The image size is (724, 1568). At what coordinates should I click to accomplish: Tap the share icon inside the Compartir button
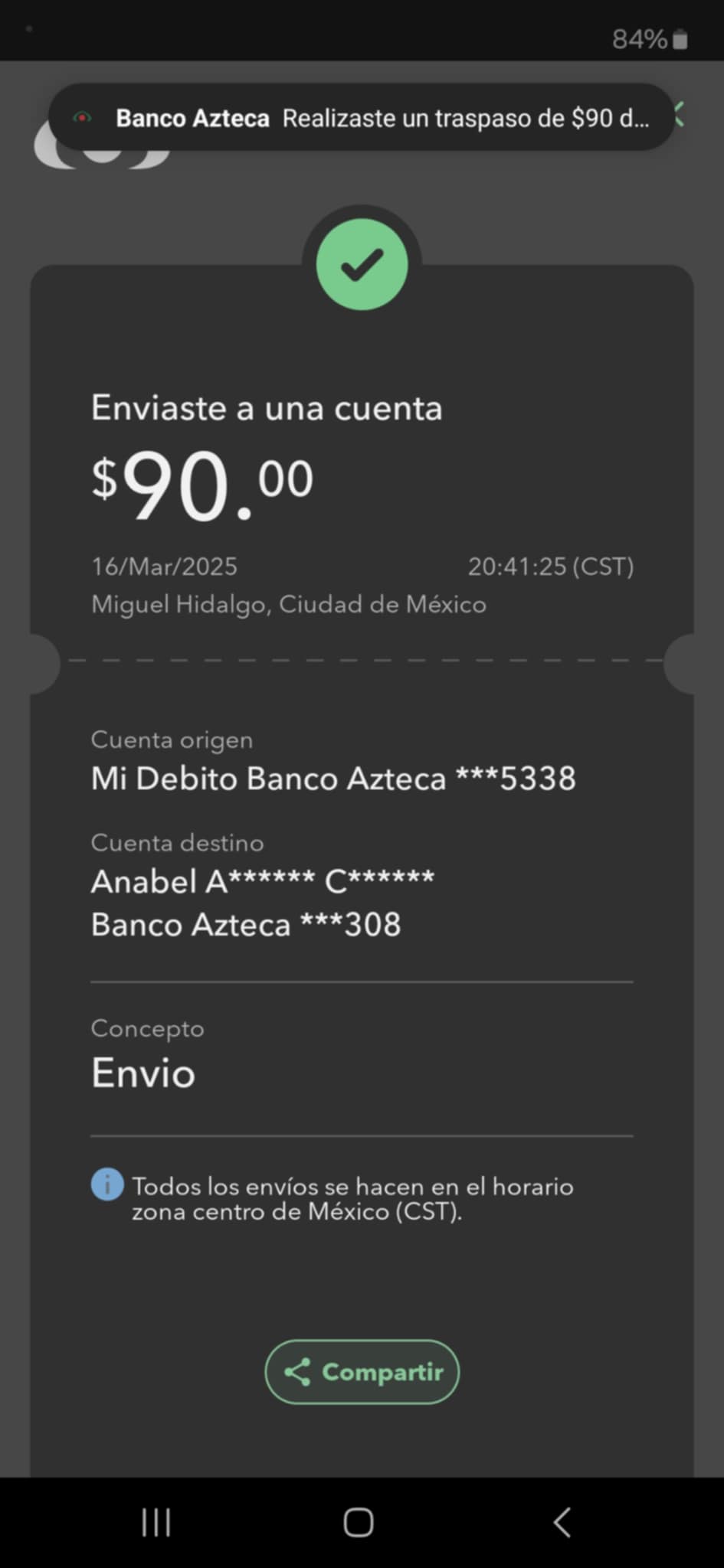300,1373
